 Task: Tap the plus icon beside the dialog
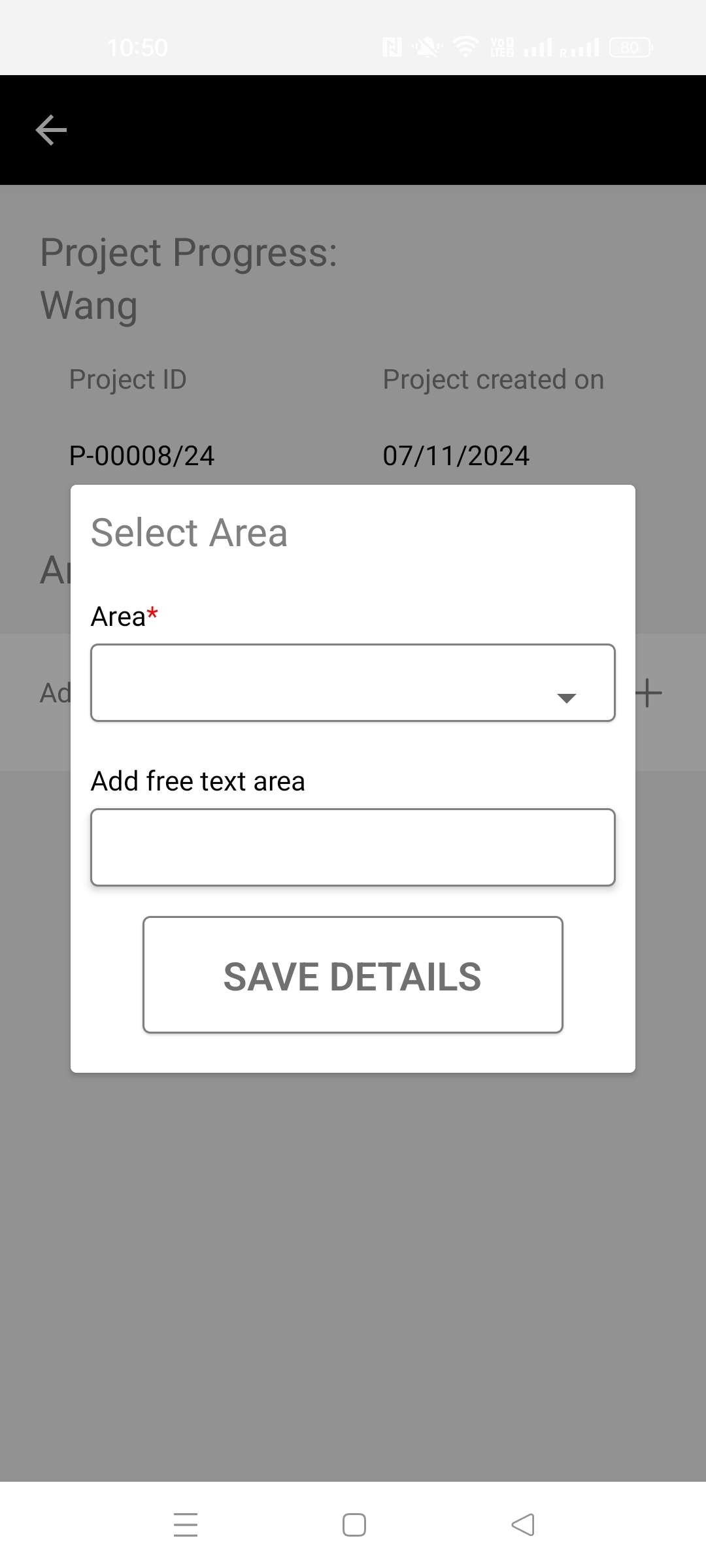coord(648,693)
